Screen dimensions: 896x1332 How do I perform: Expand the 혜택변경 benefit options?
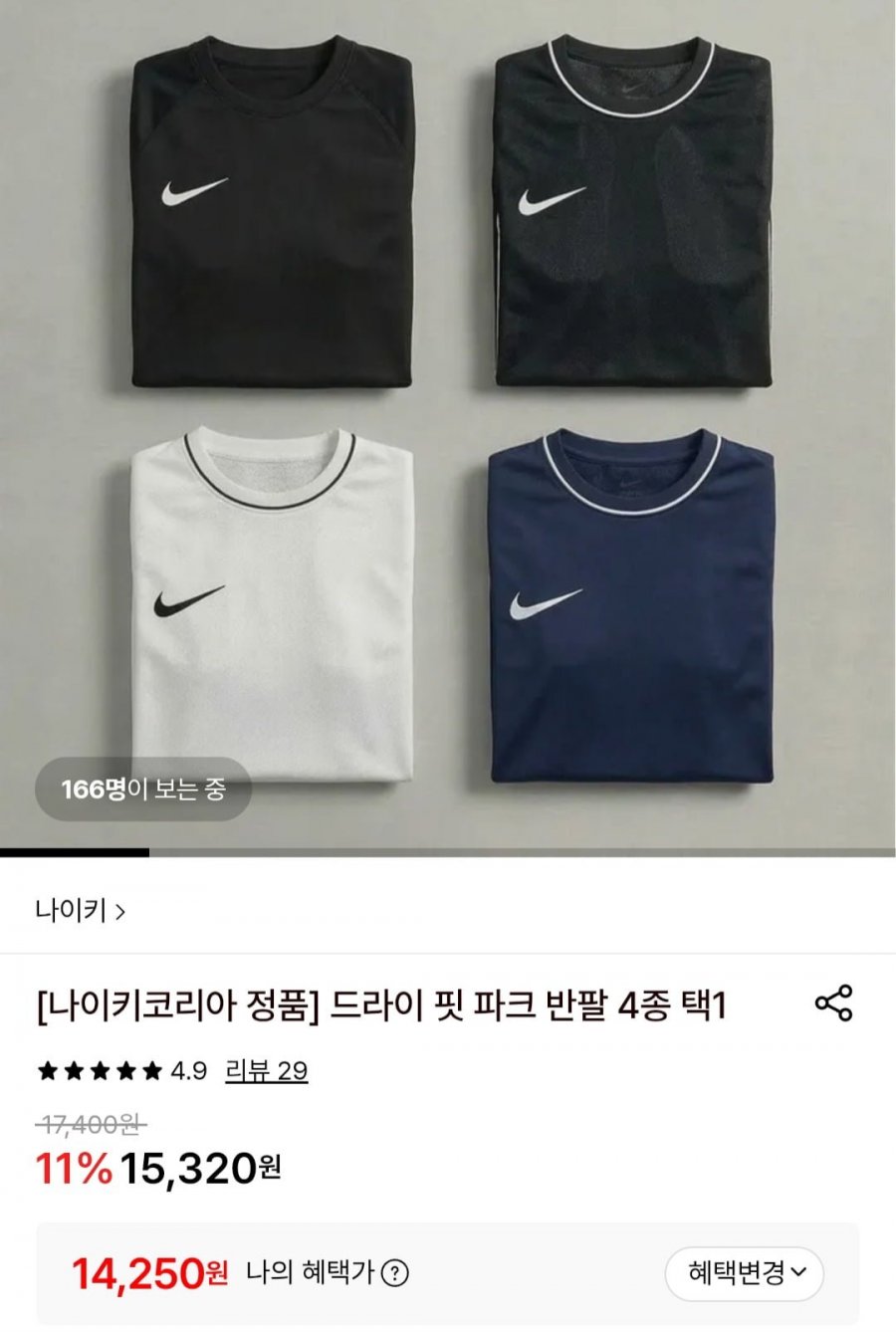tap(747, 1268)
